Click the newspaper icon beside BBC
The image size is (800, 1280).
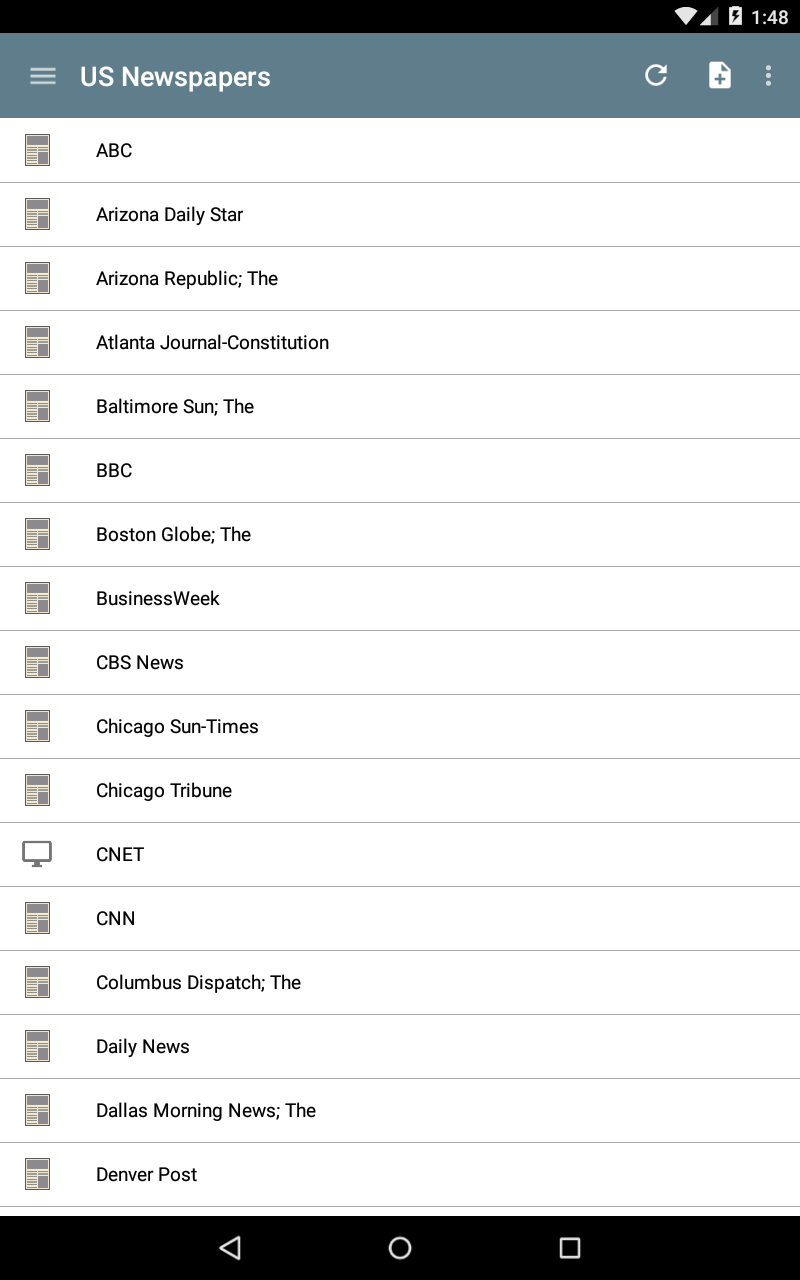click(37, 470)
